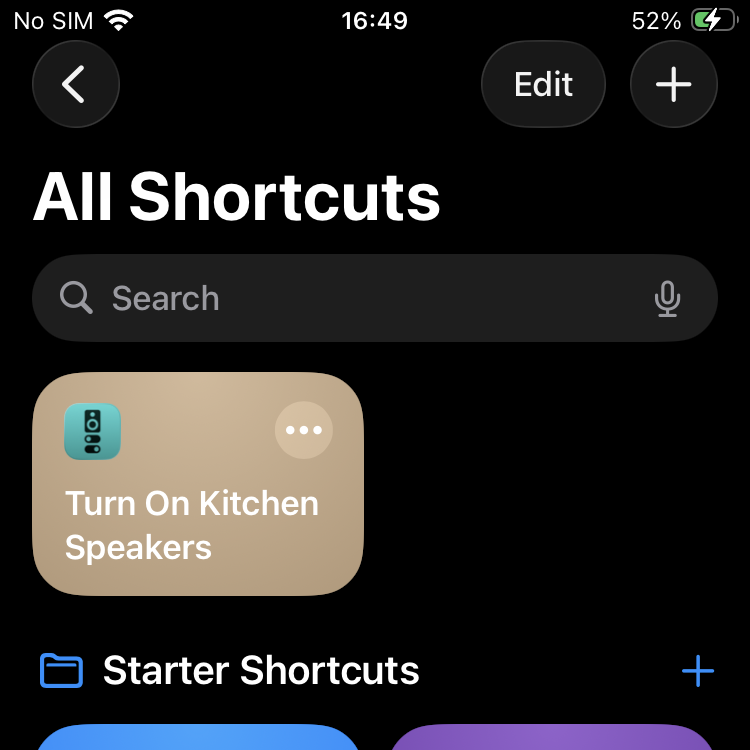
Task: Create a new shortcut with plus
Action: pyautogui.click(x=673, y=85)
